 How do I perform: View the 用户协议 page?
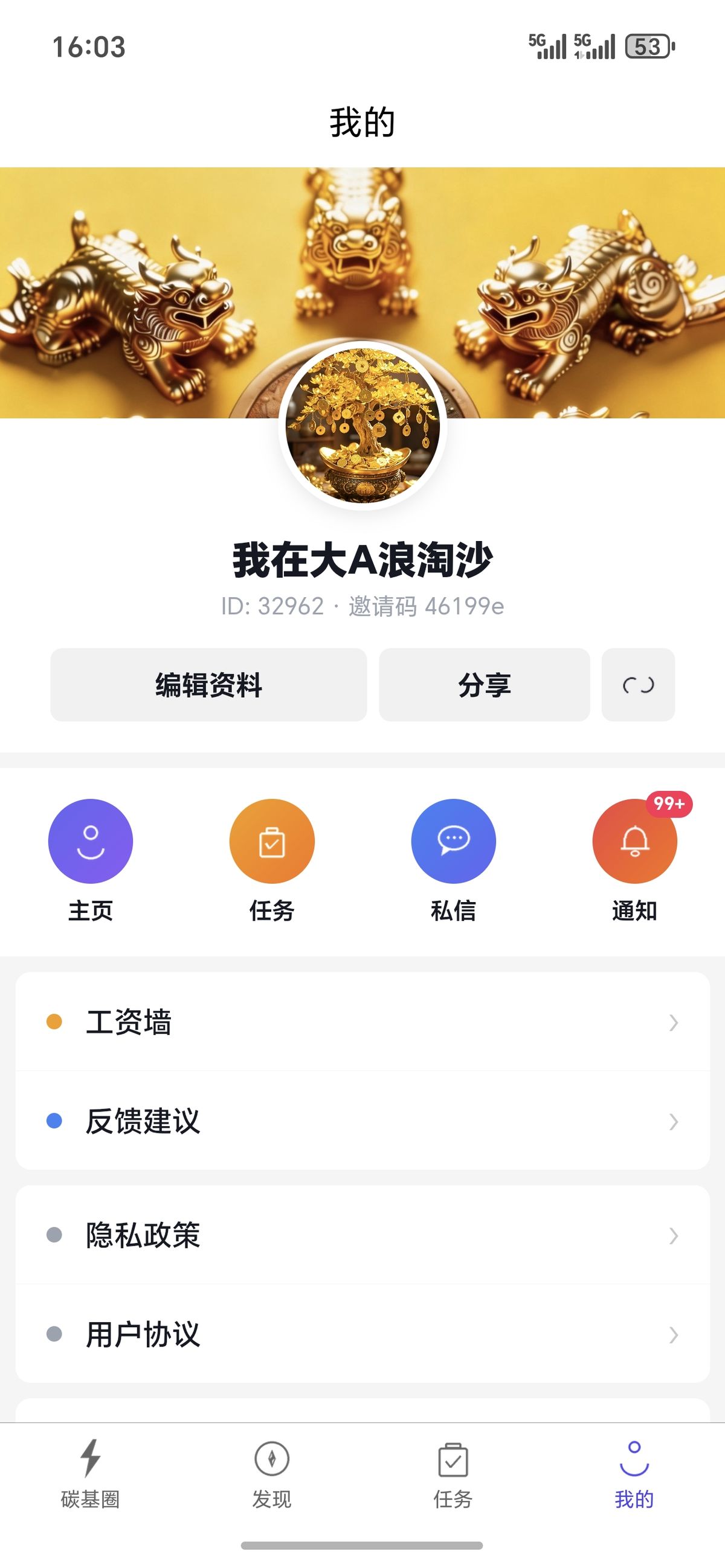[x=362, y=1334]
